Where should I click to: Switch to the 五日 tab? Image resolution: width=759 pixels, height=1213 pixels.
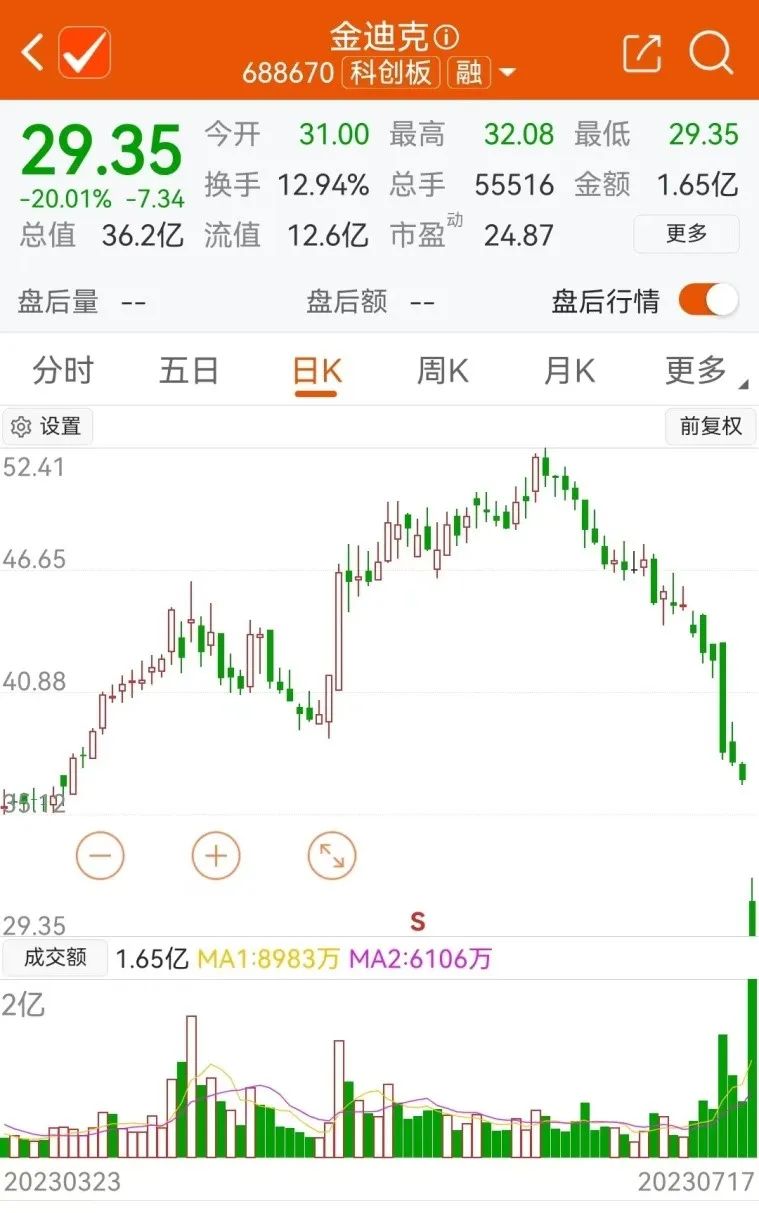(189, 371)
